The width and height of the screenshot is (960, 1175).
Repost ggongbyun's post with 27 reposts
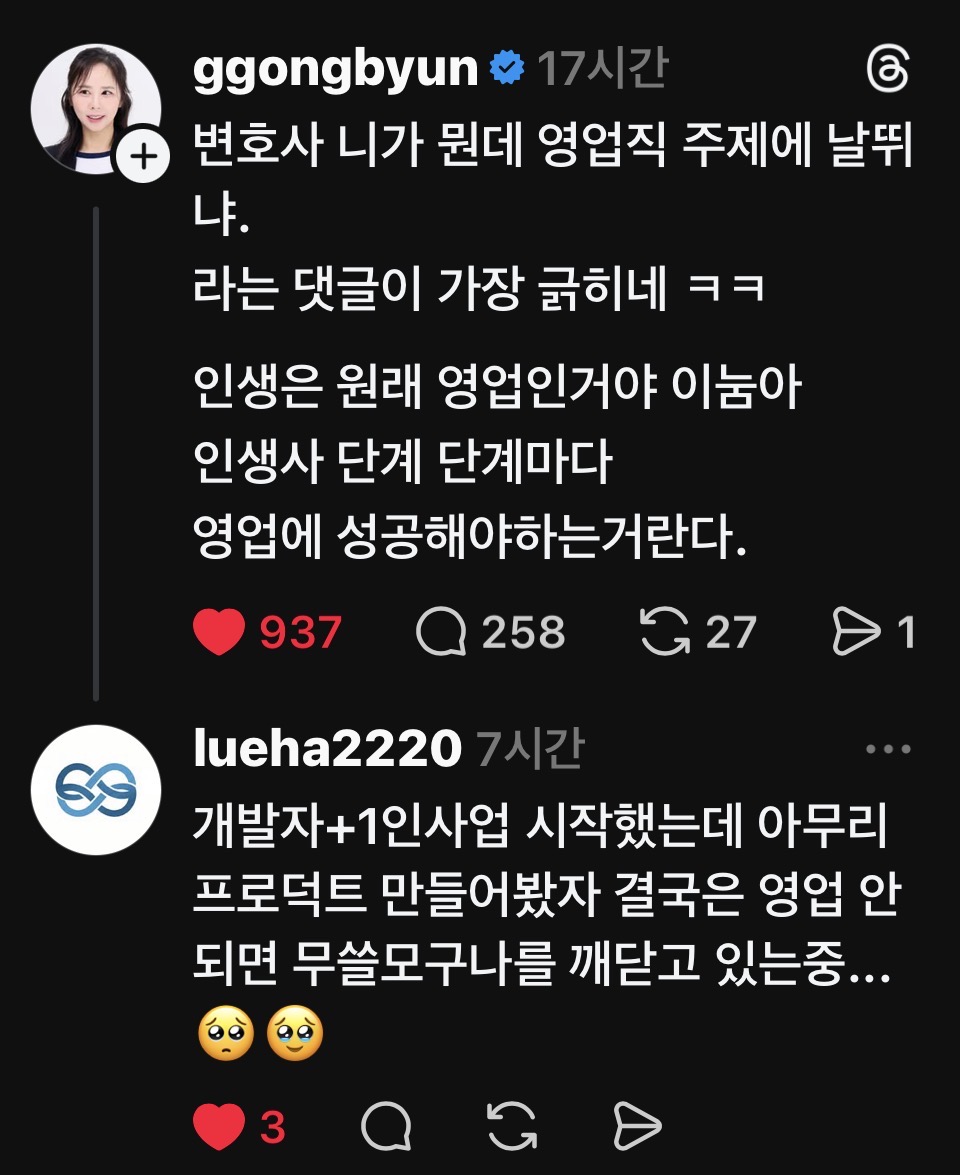pos(665,632)
